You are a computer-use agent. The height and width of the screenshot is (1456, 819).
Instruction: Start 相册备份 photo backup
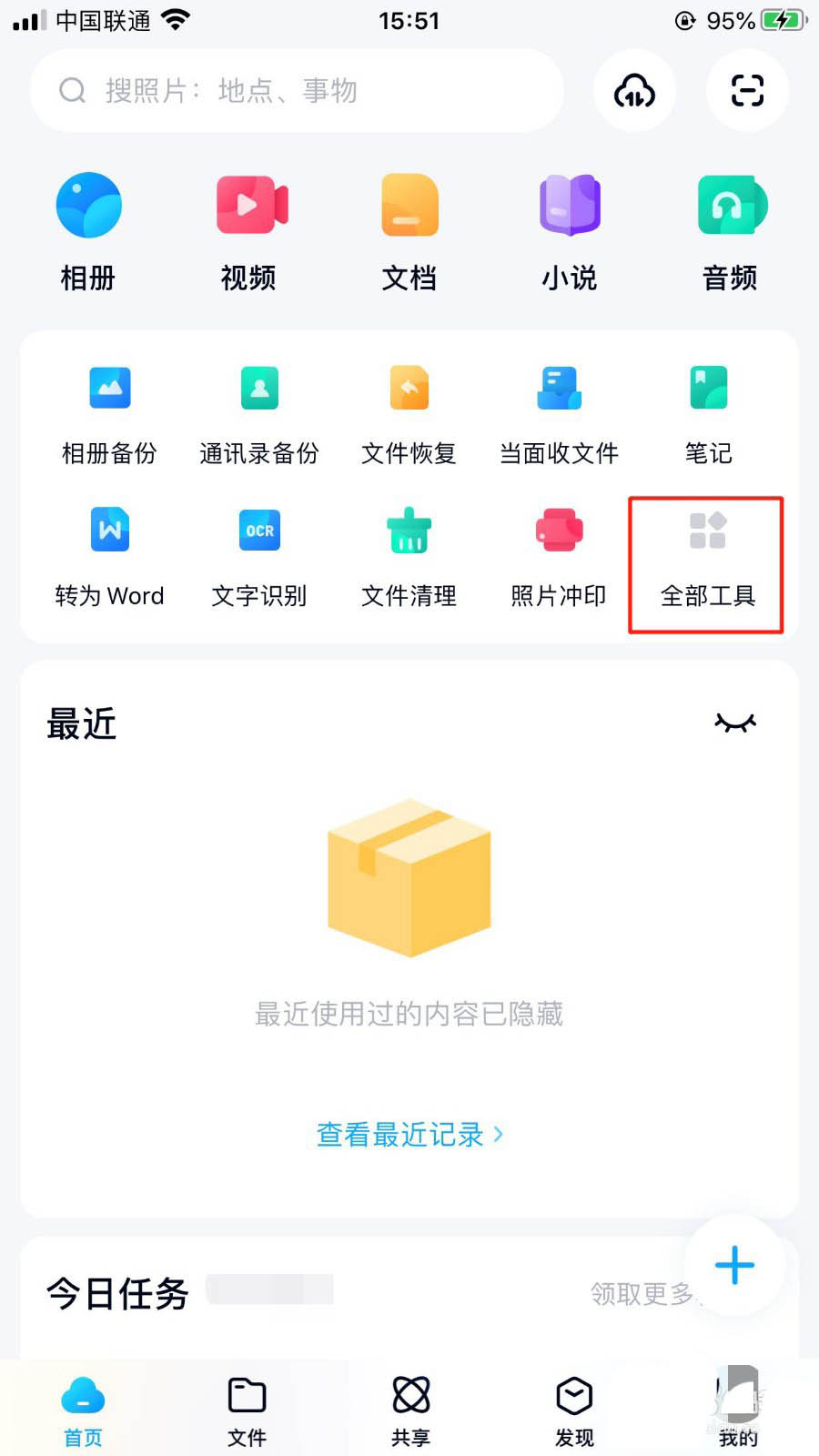[108, 409]
